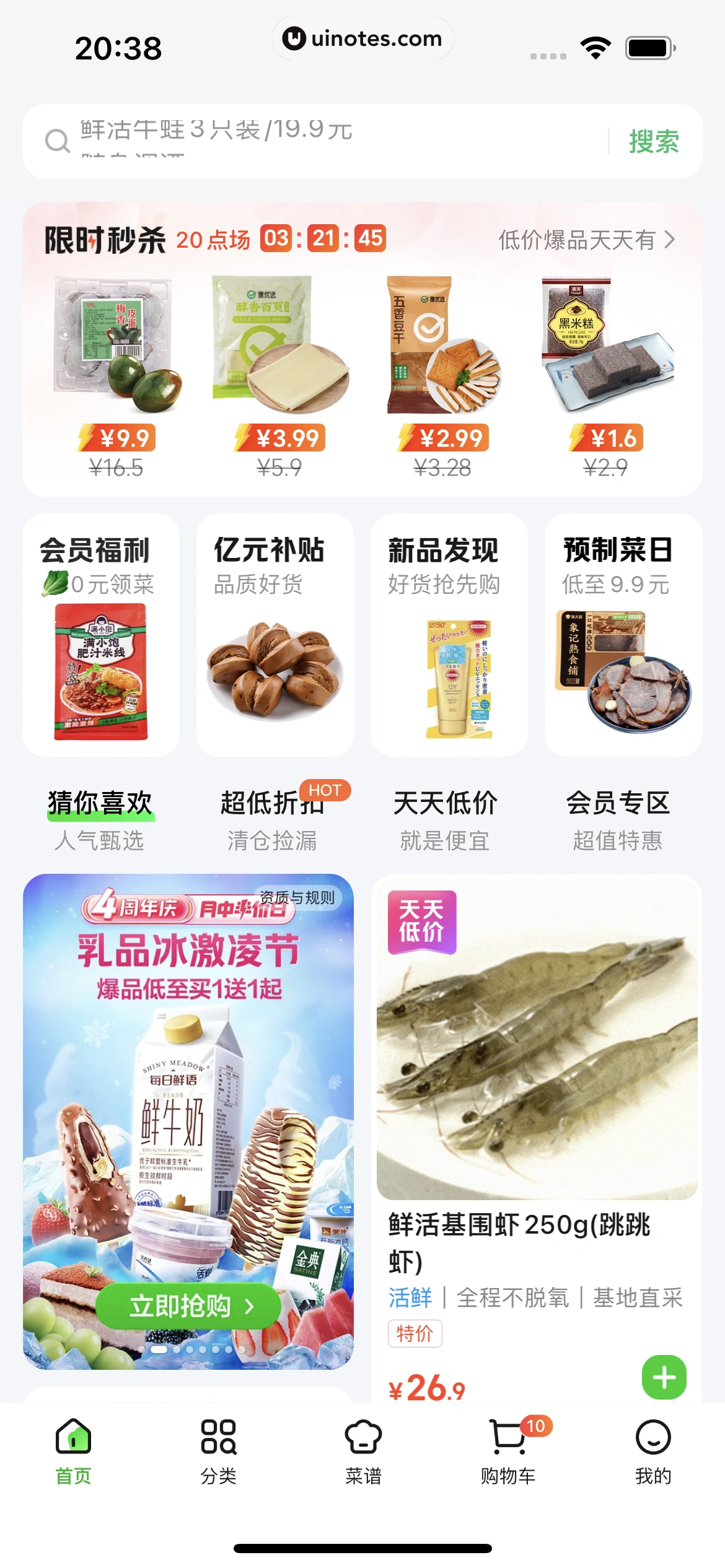Screen dimensions: 725x1568
Task: Open the 购物车 cart tab
Action: (x=508, y=1450)
